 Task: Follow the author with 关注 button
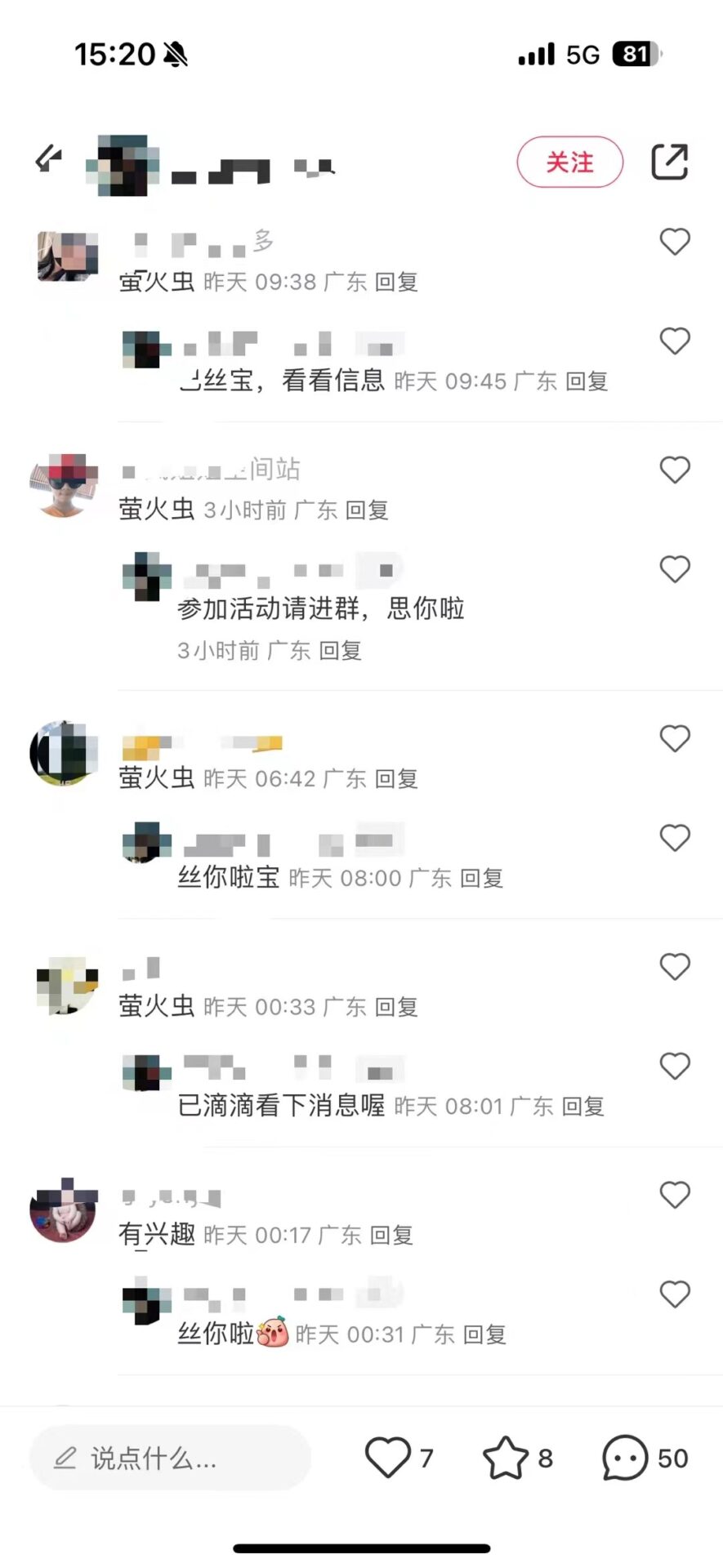pyautogui.click(x=569, y=162)
